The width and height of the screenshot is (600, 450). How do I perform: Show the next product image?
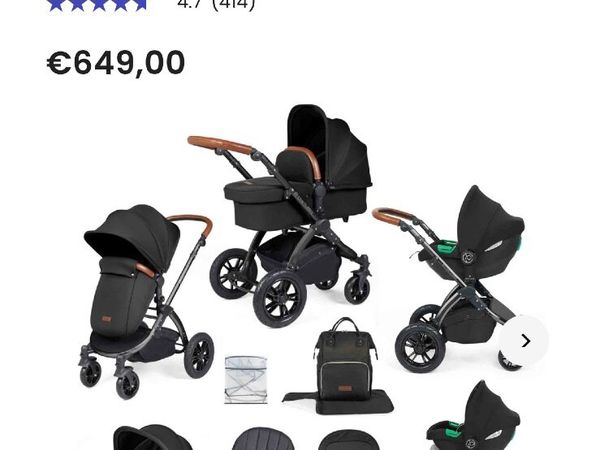(x=524, y=341)
